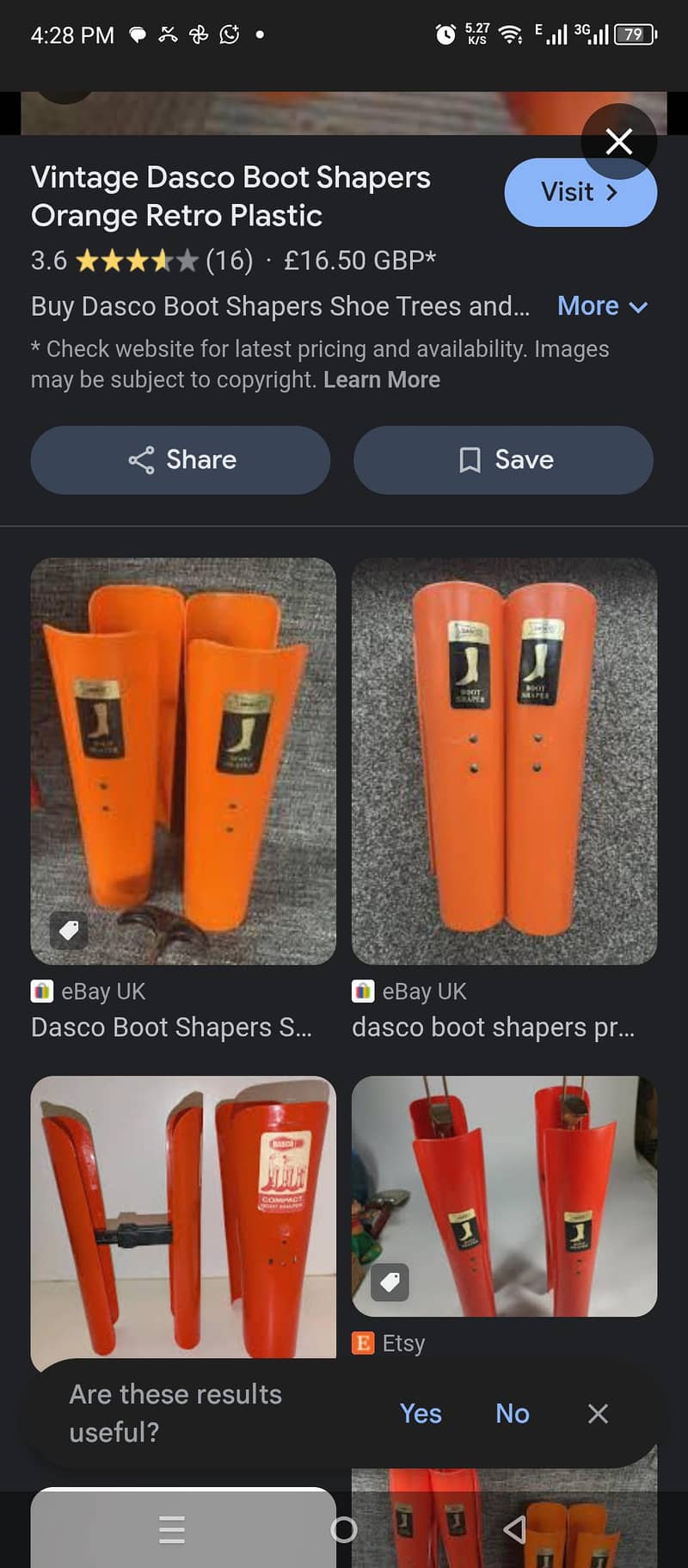This screenshot has height=1568, width=688.
Task: Tap the price tag icon on Etsy image
Action: pyautogui.click(x=388, y=1283)
